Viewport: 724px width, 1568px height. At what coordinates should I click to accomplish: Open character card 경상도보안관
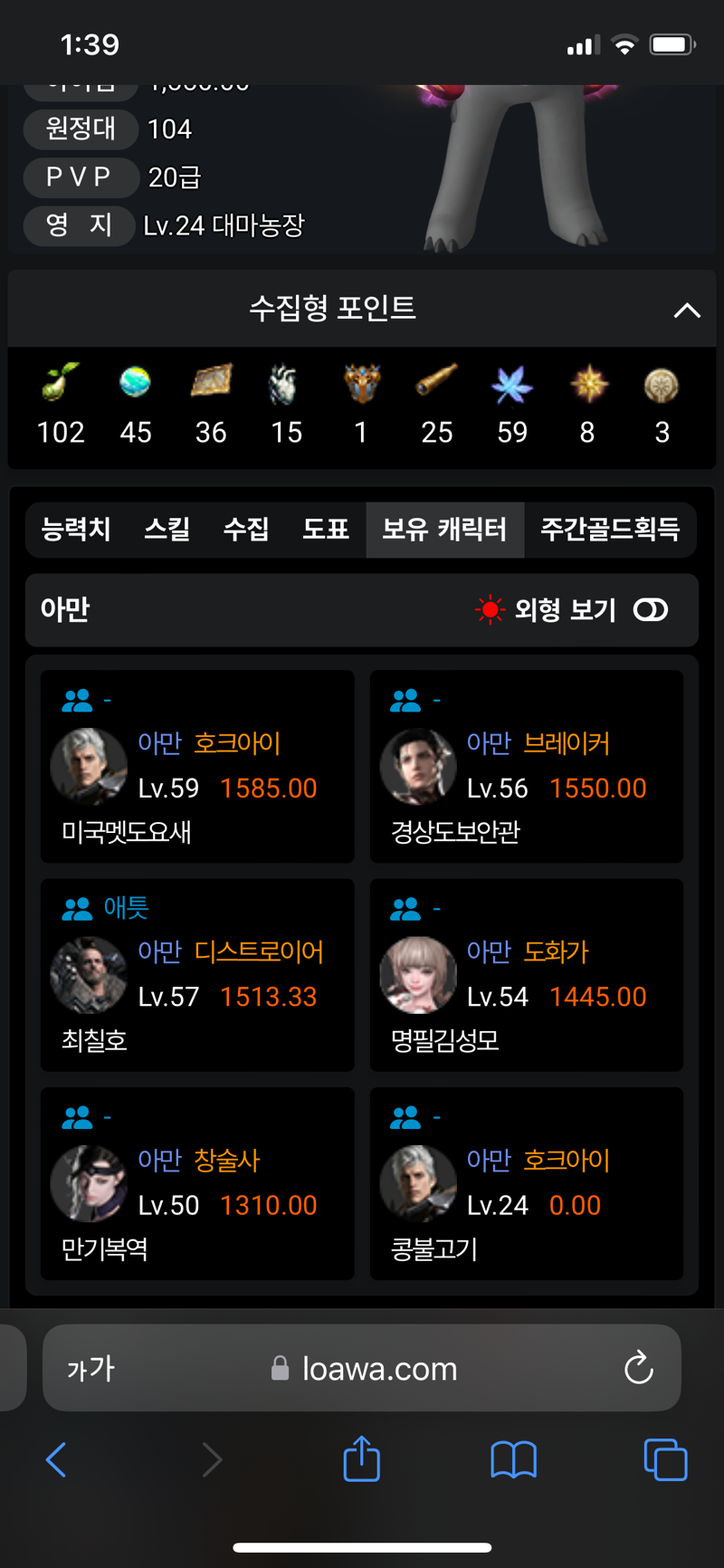pos(526,767)
